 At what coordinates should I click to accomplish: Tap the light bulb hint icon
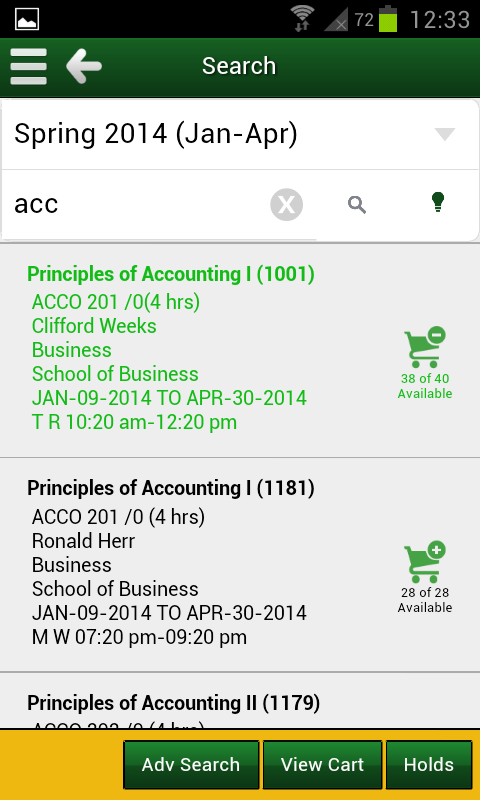click(438, 202)
